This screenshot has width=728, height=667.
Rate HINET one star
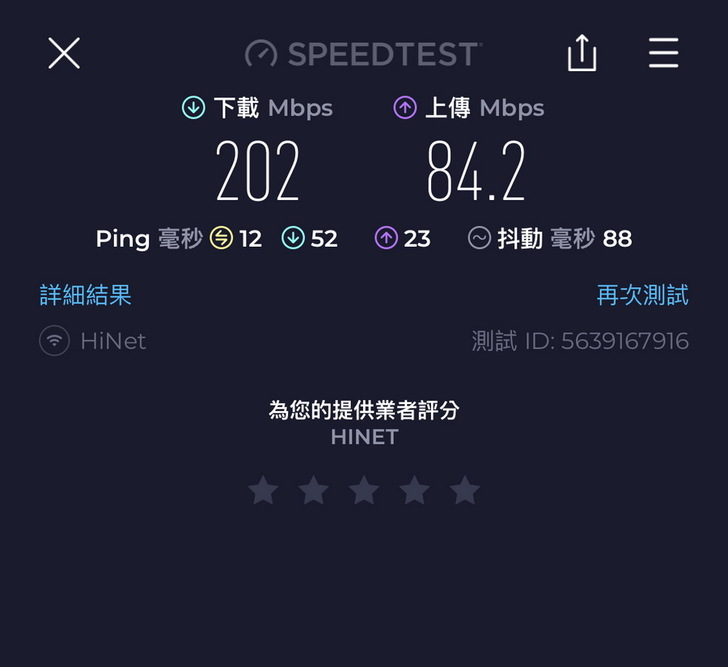(263, 490)
